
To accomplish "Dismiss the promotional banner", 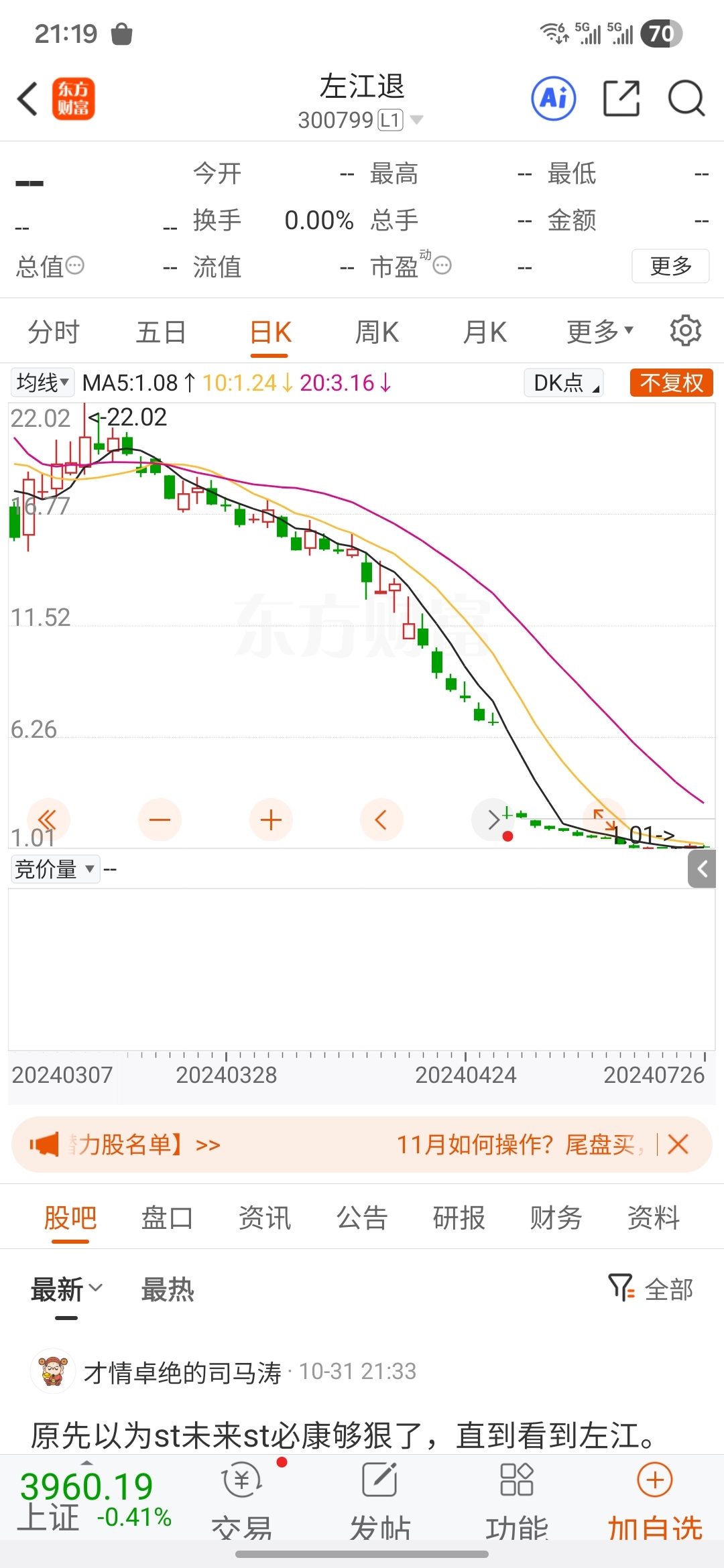I will [x=678, y=1144].
